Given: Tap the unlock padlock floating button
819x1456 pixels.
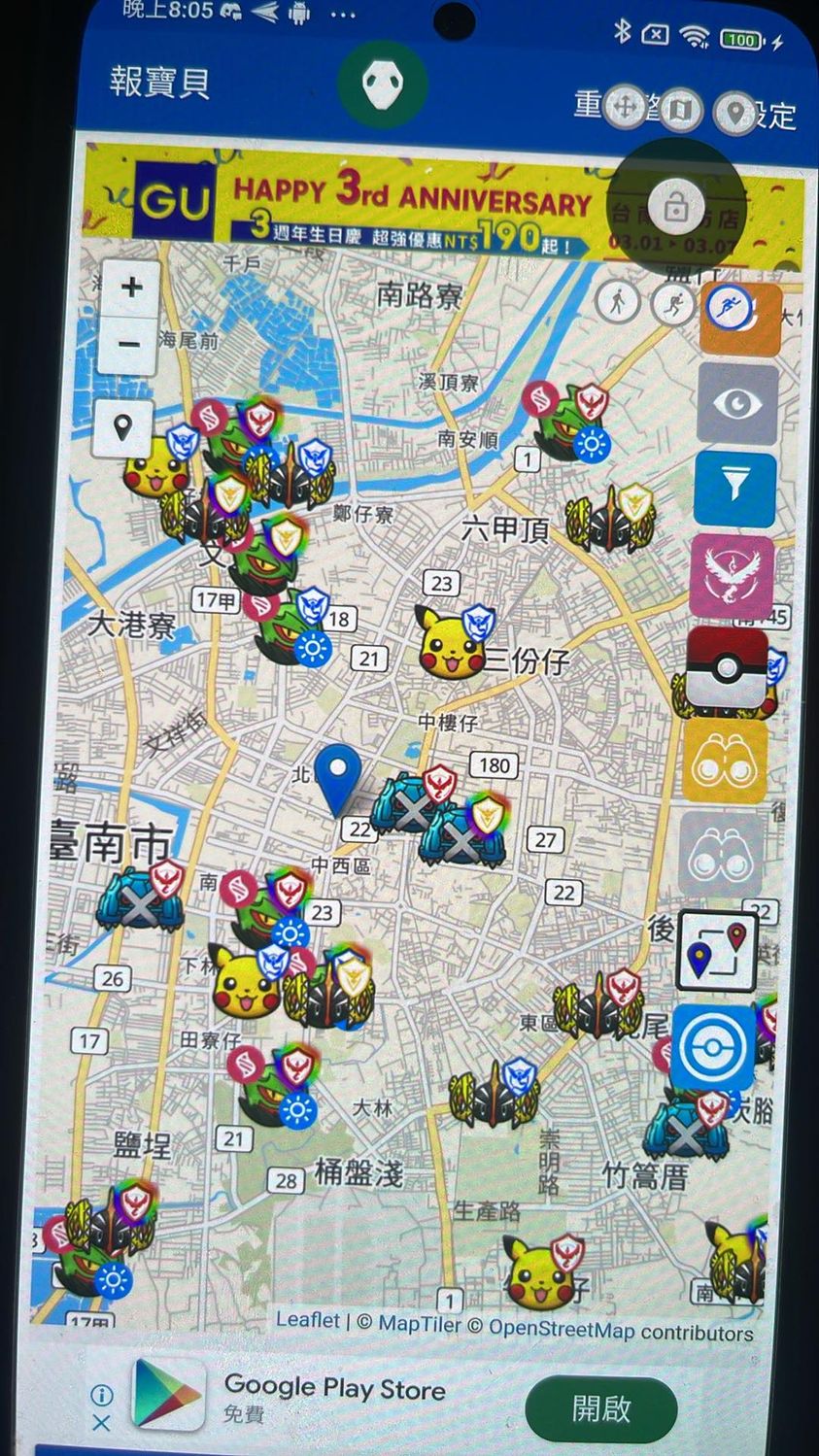Looking at the screenshot, I should 676,206.
